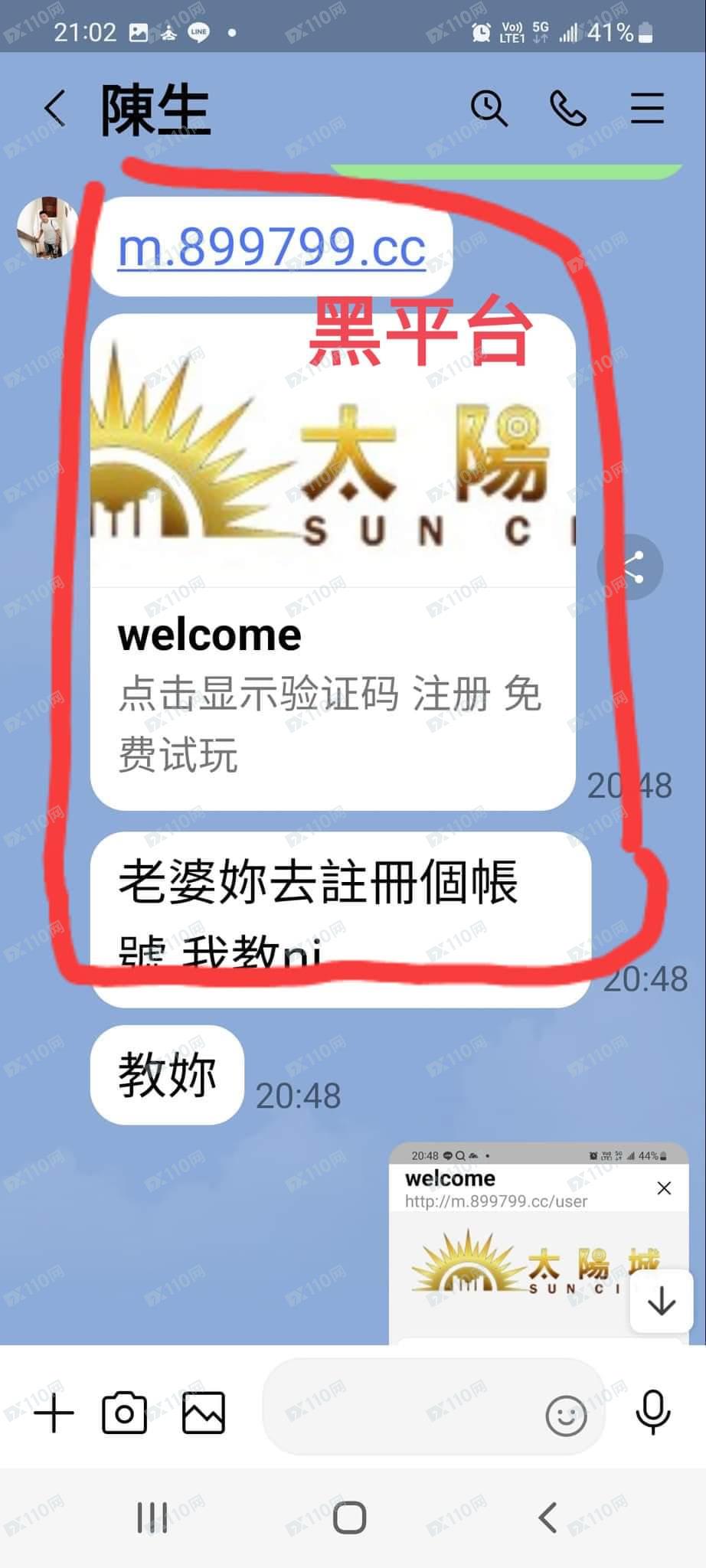The image size is (706, 1568).
Task: Open the m.899799.cc link
Action: [272, 247]
